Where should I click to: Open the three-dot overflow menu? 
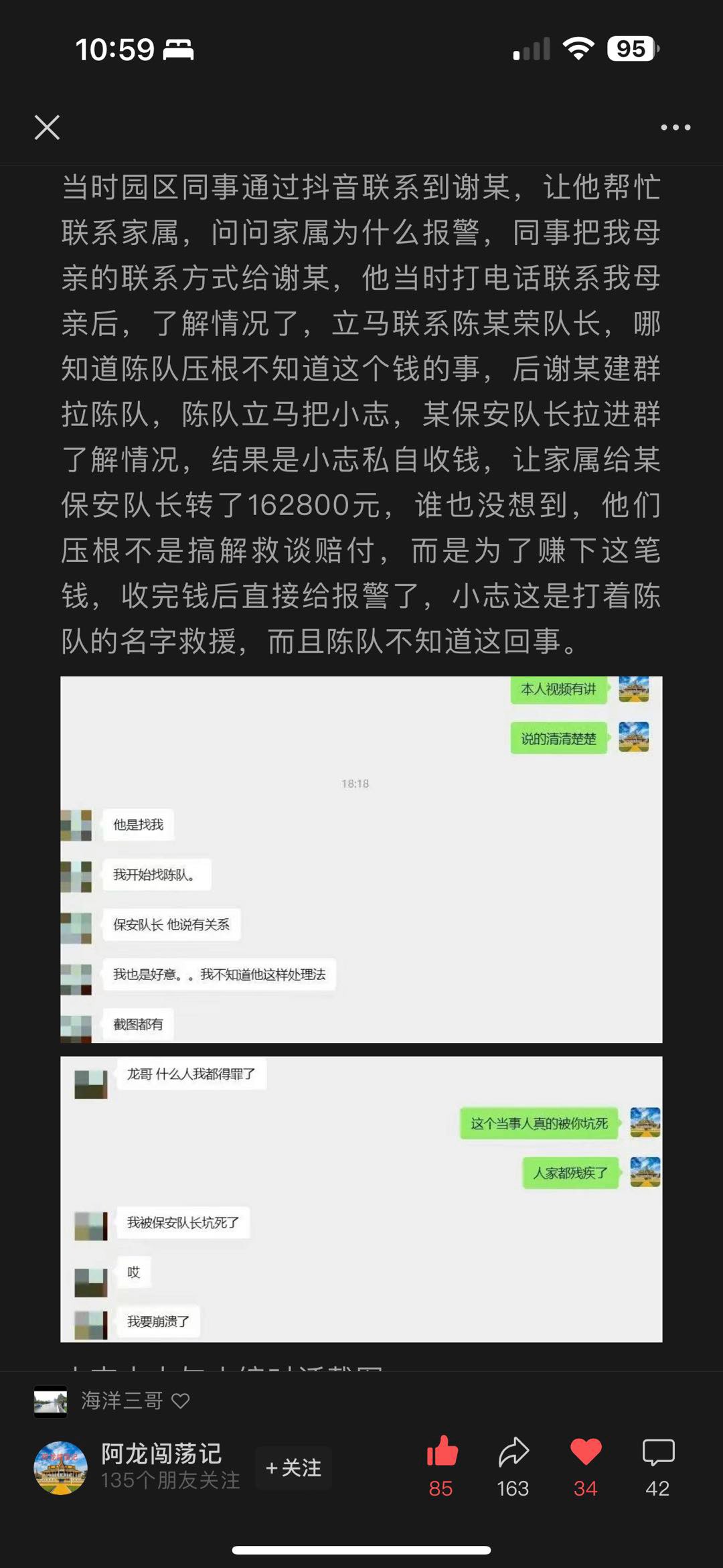click(x=675, y=127)
